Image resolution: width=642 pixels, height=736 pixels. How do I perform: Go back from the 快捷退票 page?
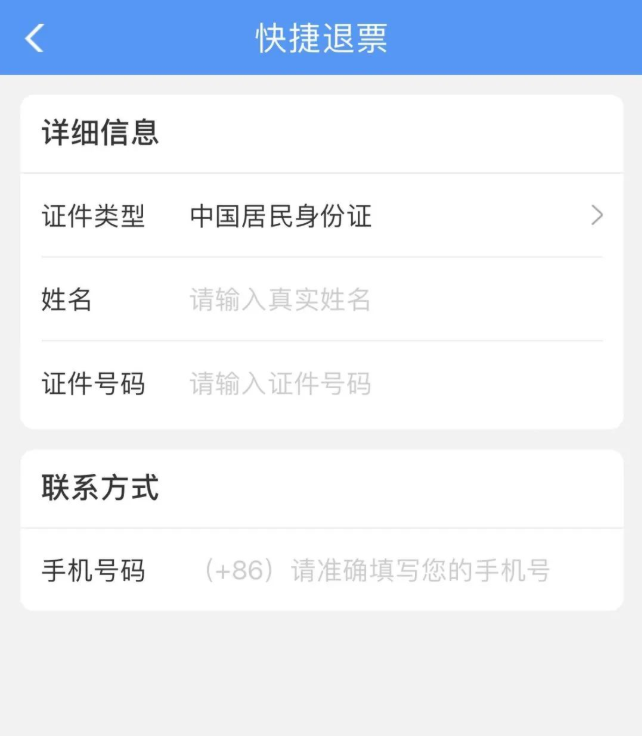[x=35, y=38]
